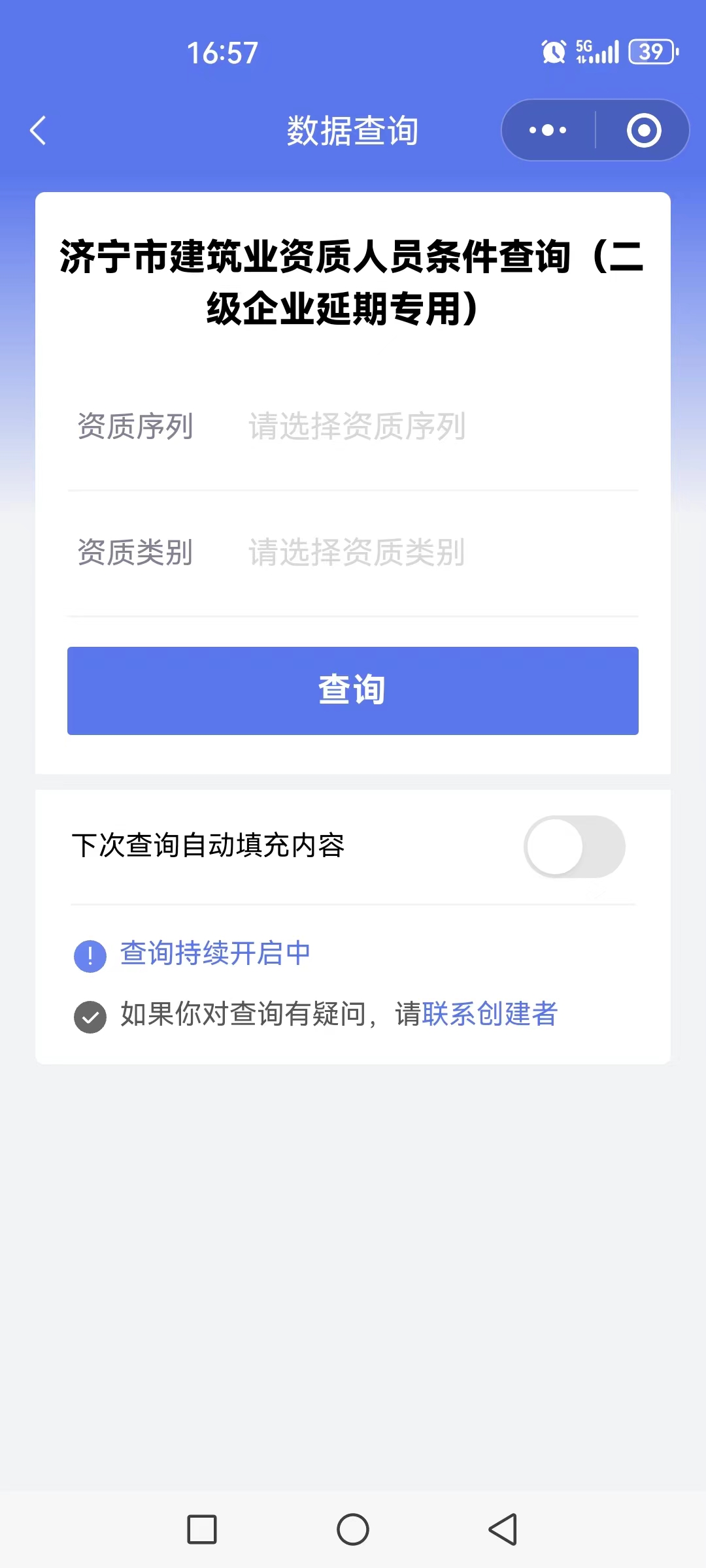
Task: Close the mini program via circle icon
Action: 644,131
